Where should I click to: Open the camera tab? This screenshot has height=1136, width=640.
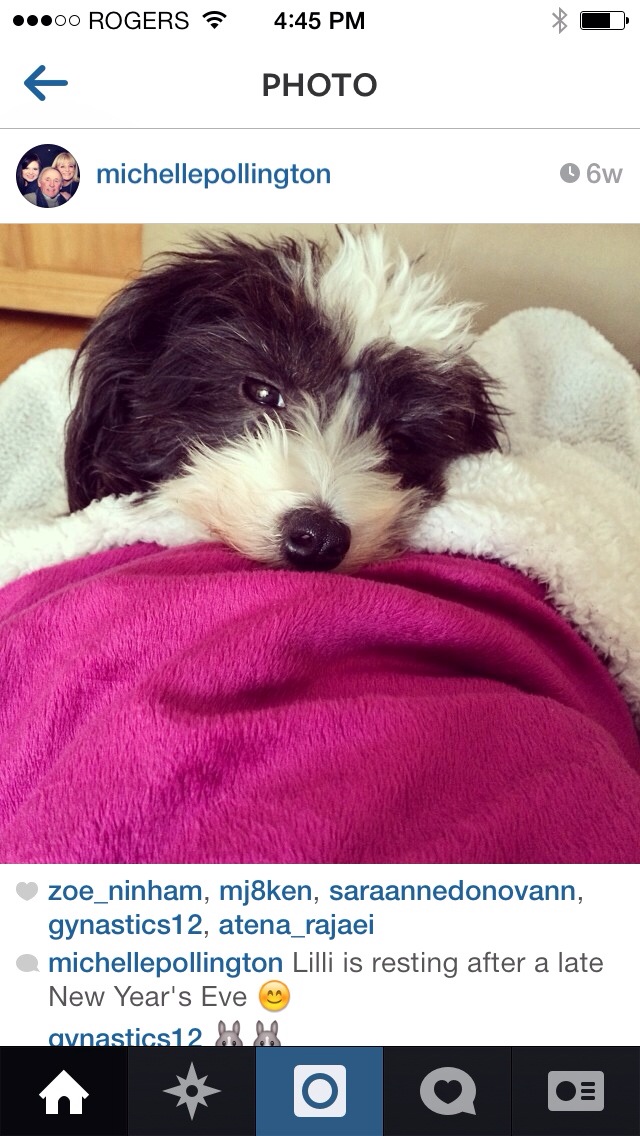pyautogui.click(x=320, y=1091)
